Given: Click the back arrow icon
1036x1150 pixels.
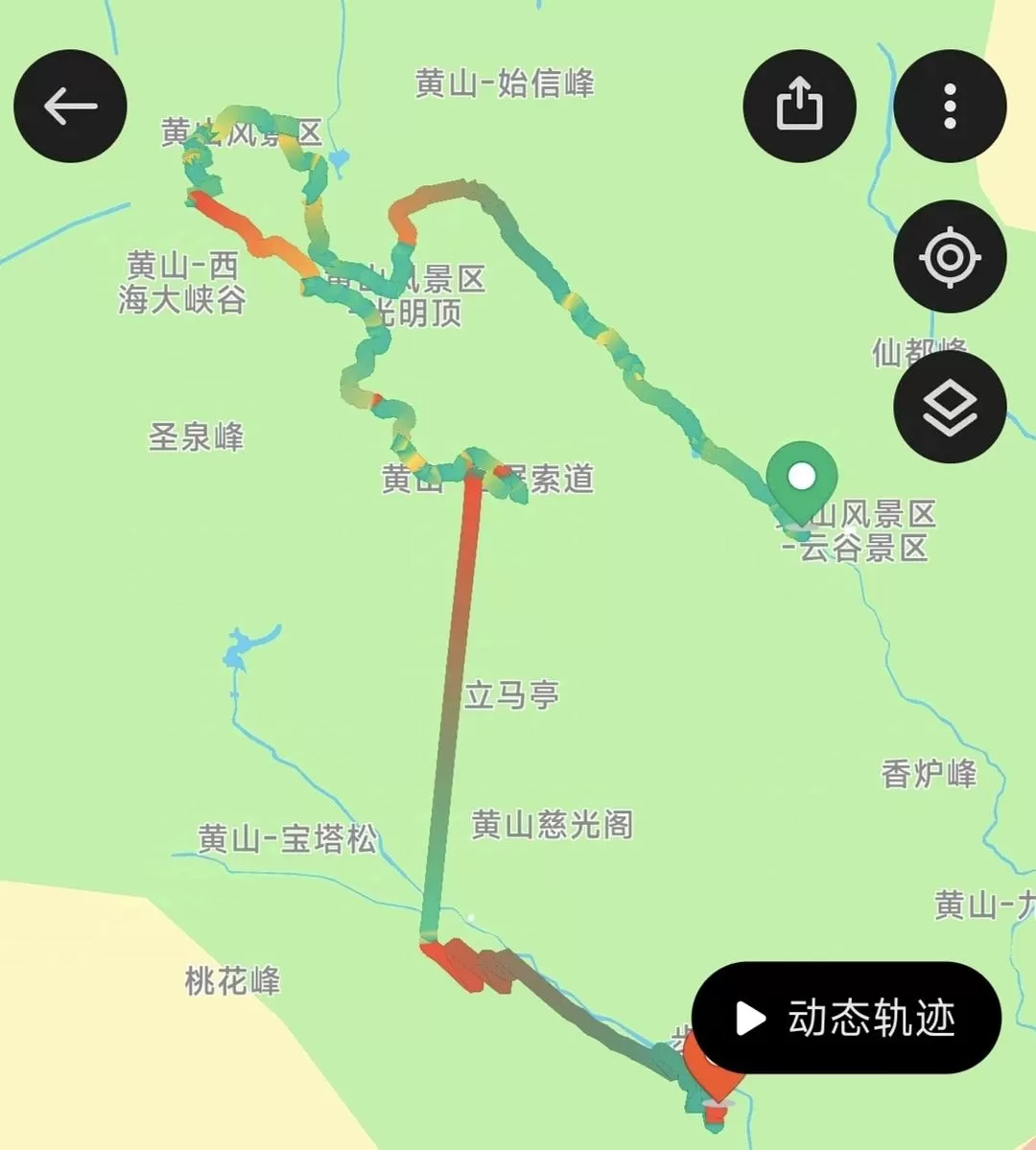Looking at the screenshot, I should click(x=68, y=106).
